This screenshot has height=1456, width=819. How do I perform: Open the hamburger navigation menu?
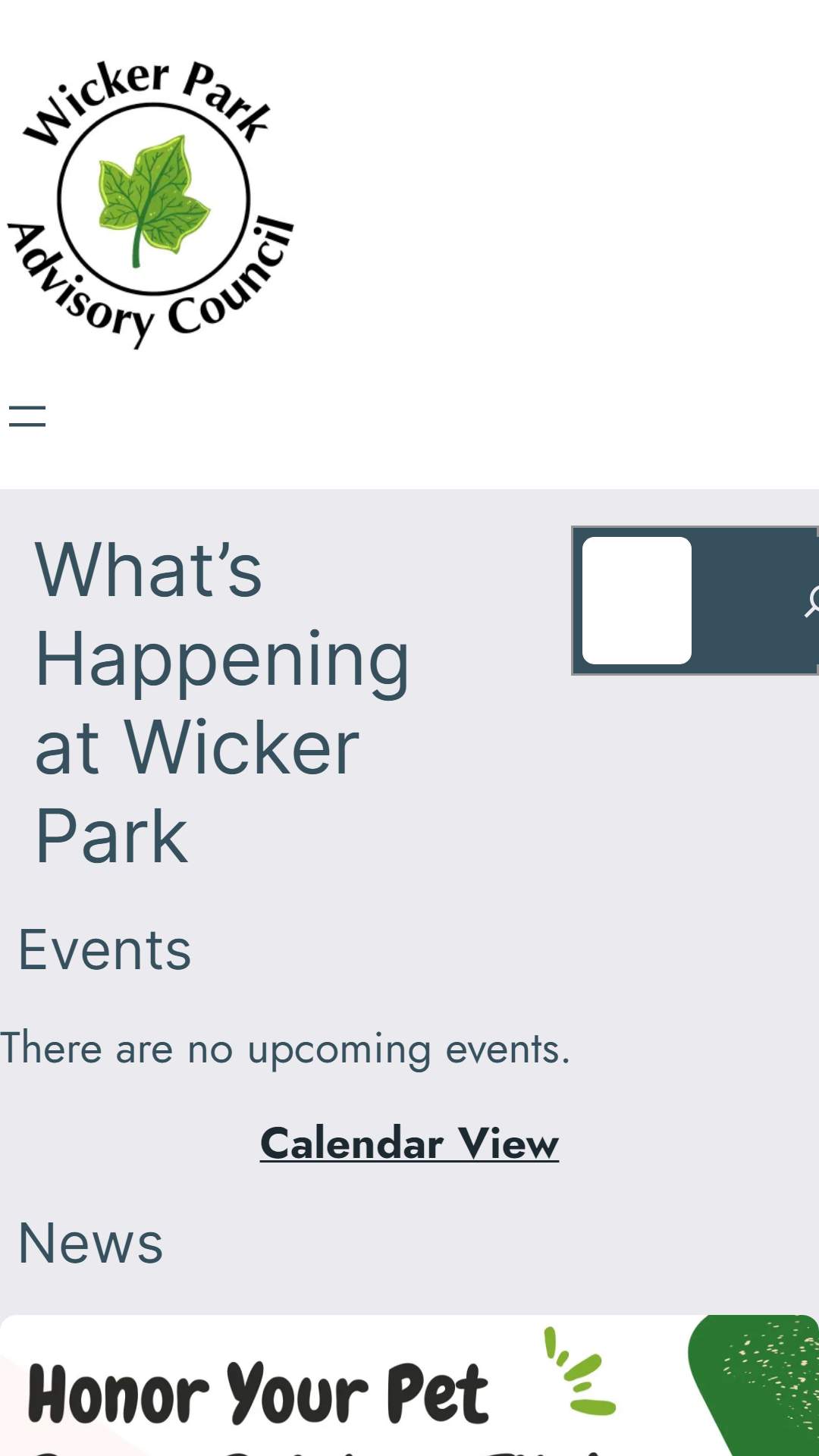point(27,416)
